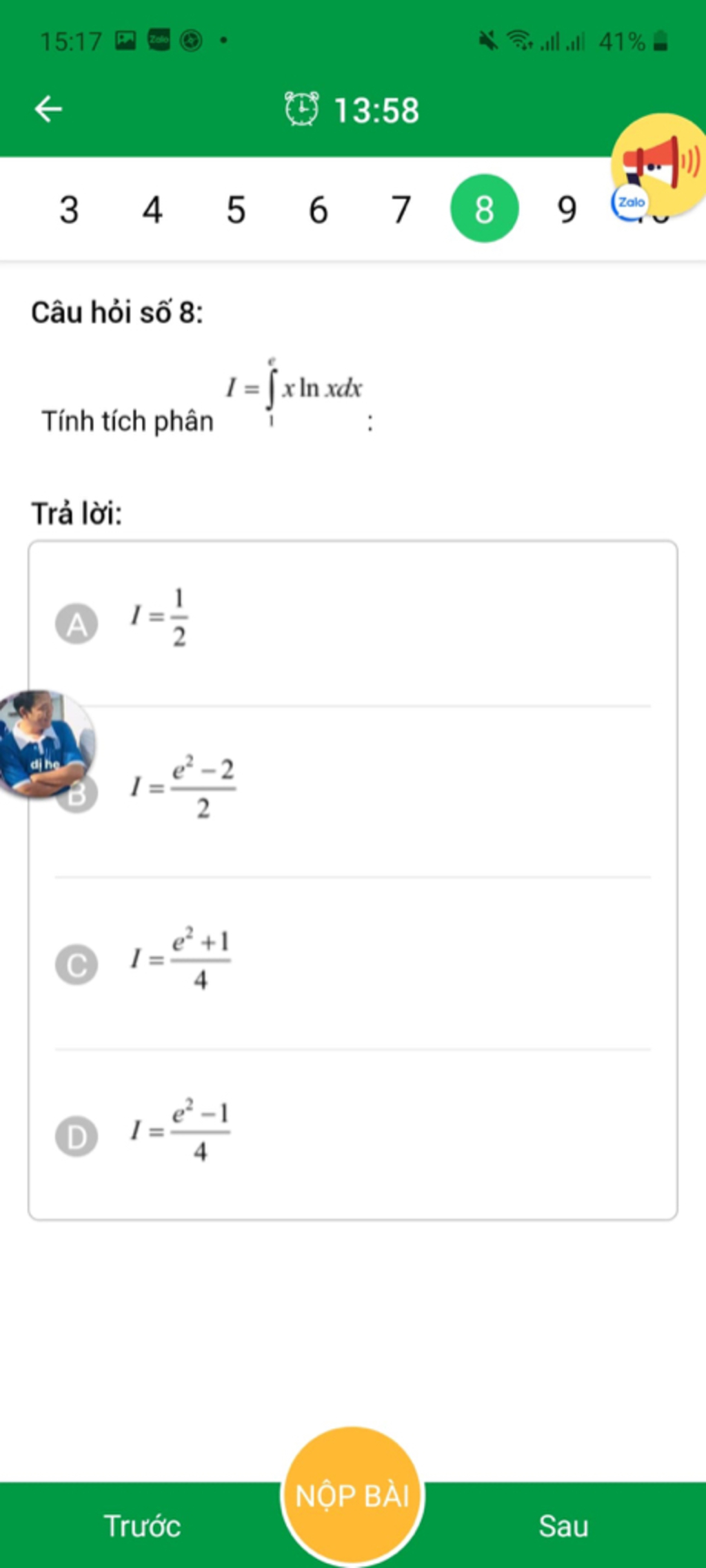Jump to question 7
706x1568 pixels.
pos(401,210)
